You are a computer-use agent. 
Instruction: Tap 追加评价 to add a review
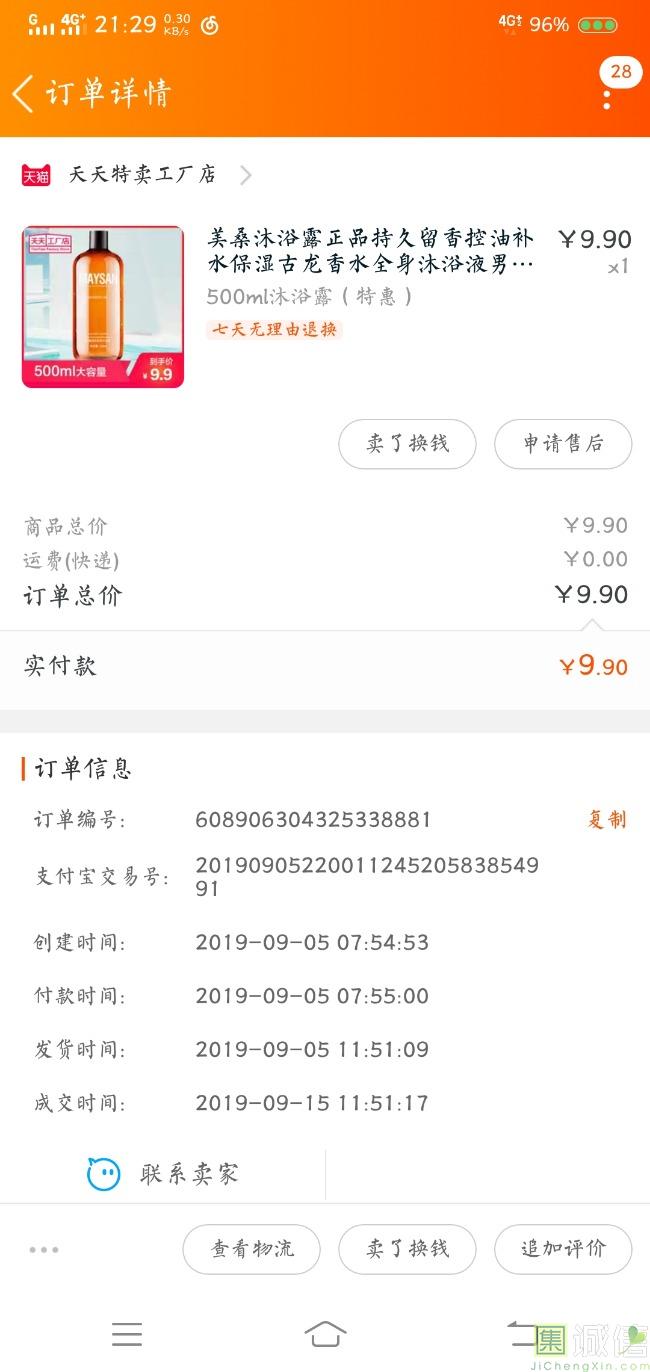[x=563, y=1249]
